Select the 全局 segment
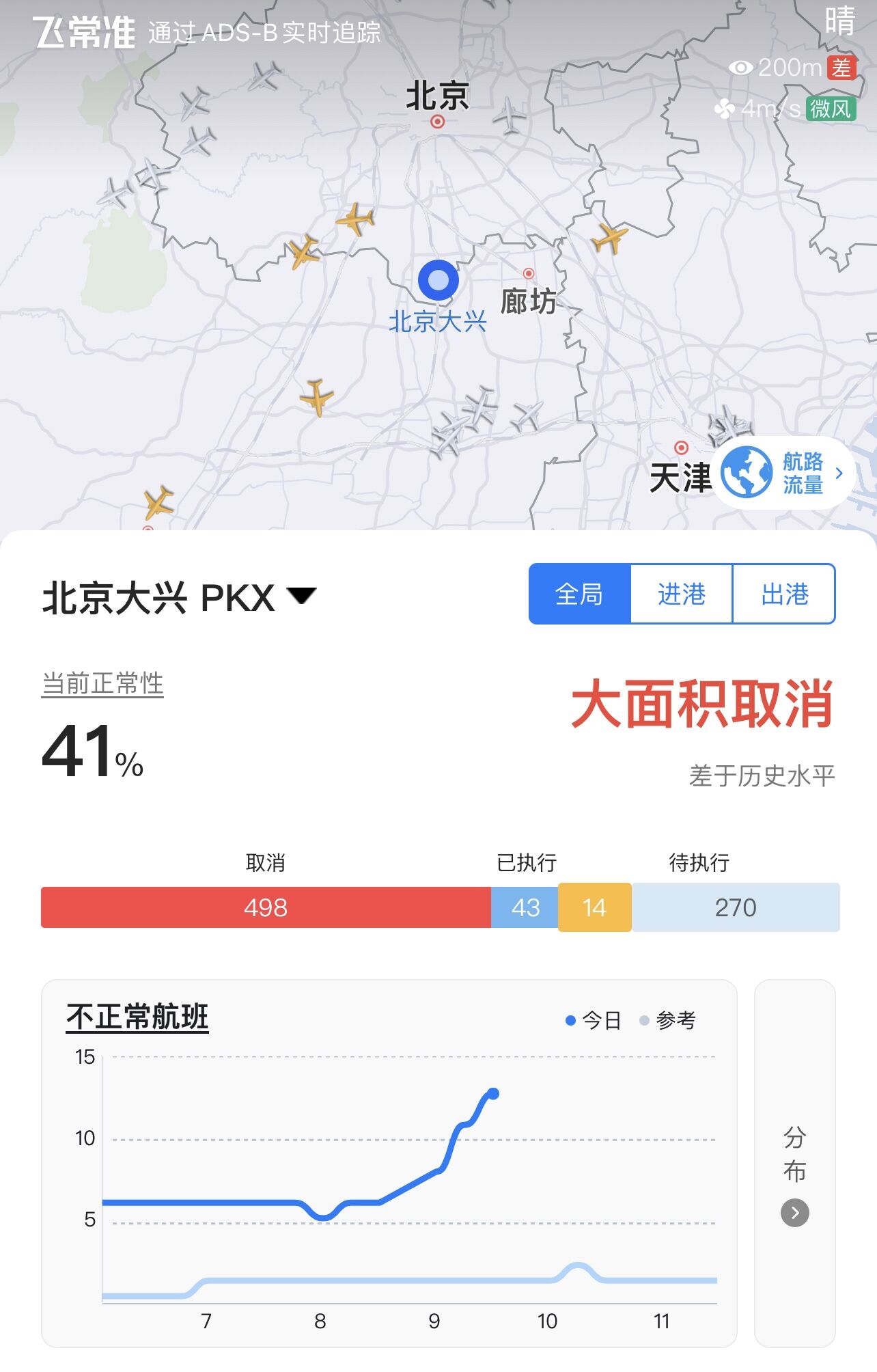This screenshot has height=1372, width=877. [x=579, y=594]
